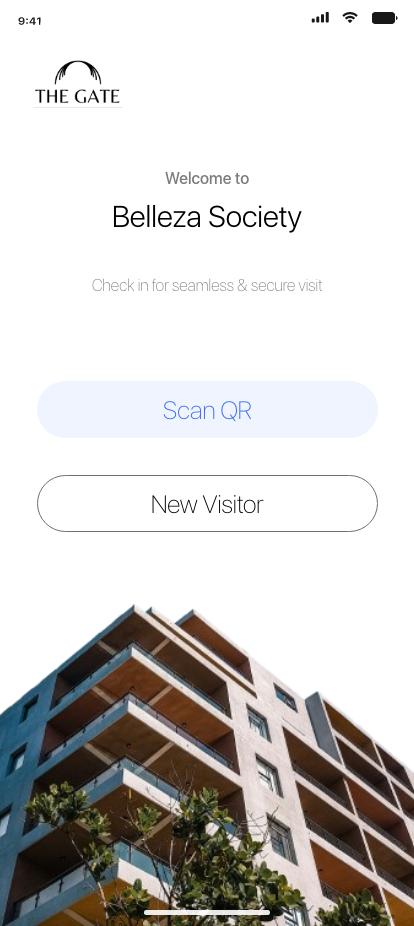
Task: Select New Visitor to check in
Action: pos(207,504)
